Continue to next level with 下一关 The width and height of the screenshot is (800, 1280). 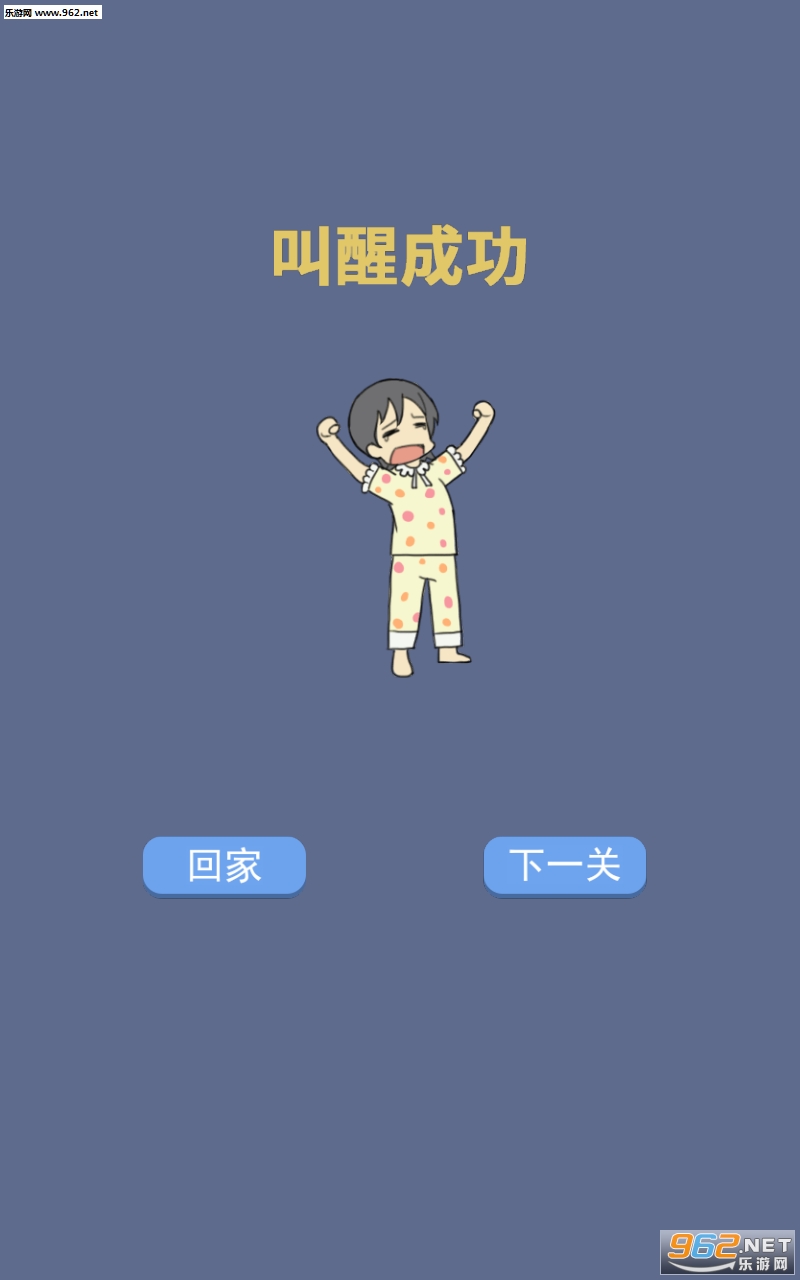pyautogui.click(x=565, y=865)
